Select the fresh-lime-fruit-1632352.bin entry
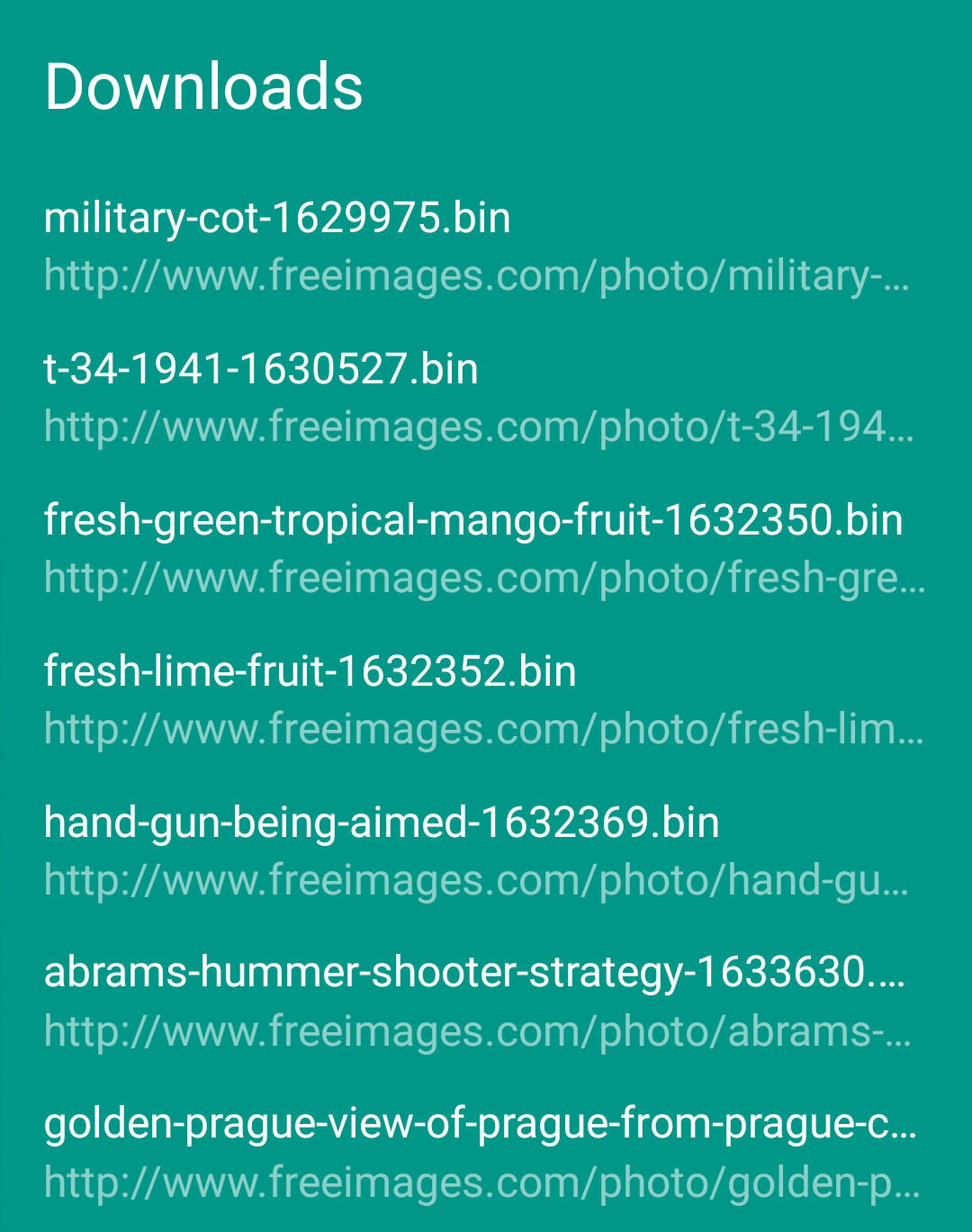 click(x=310, y=670)
